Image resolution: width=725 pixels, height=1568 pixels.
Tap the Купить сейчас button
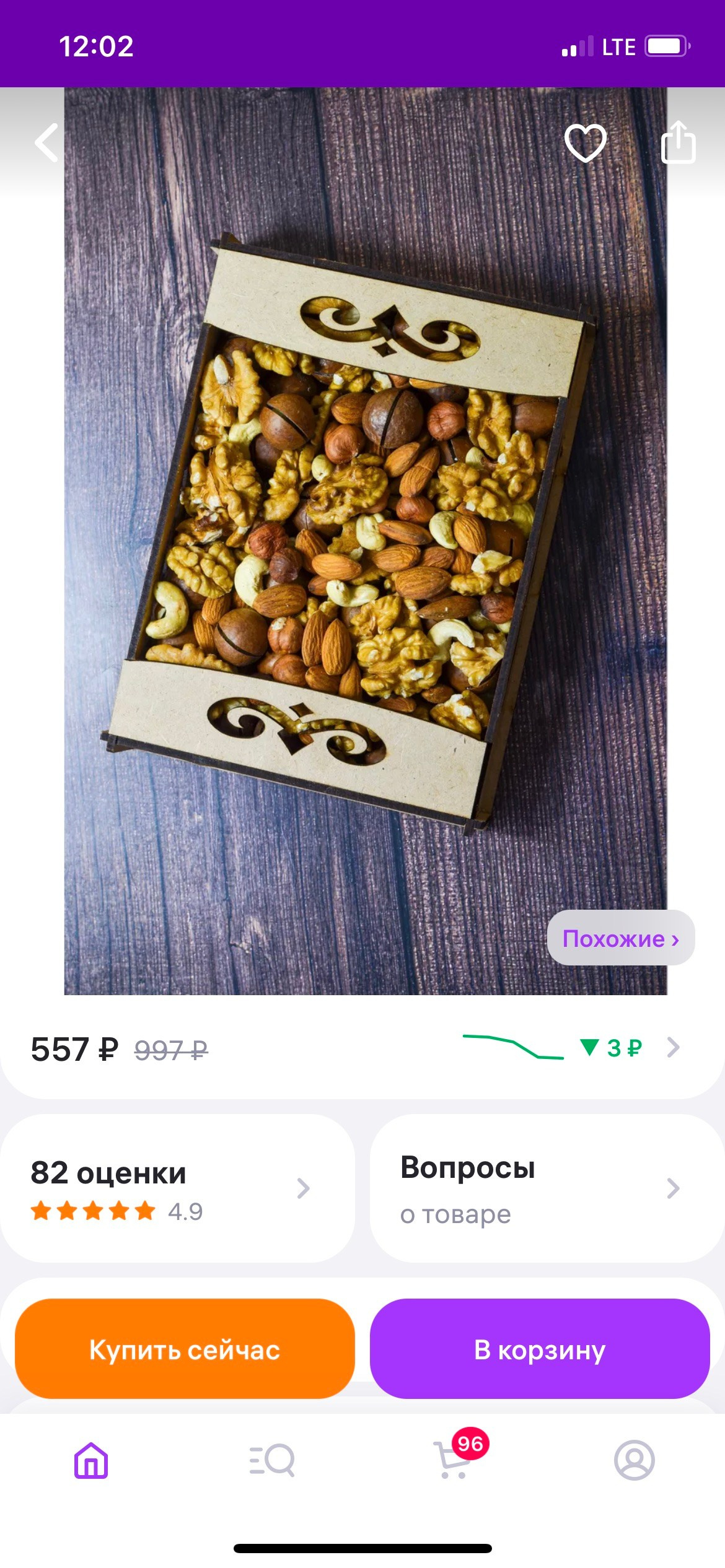tap(185, 1349)
